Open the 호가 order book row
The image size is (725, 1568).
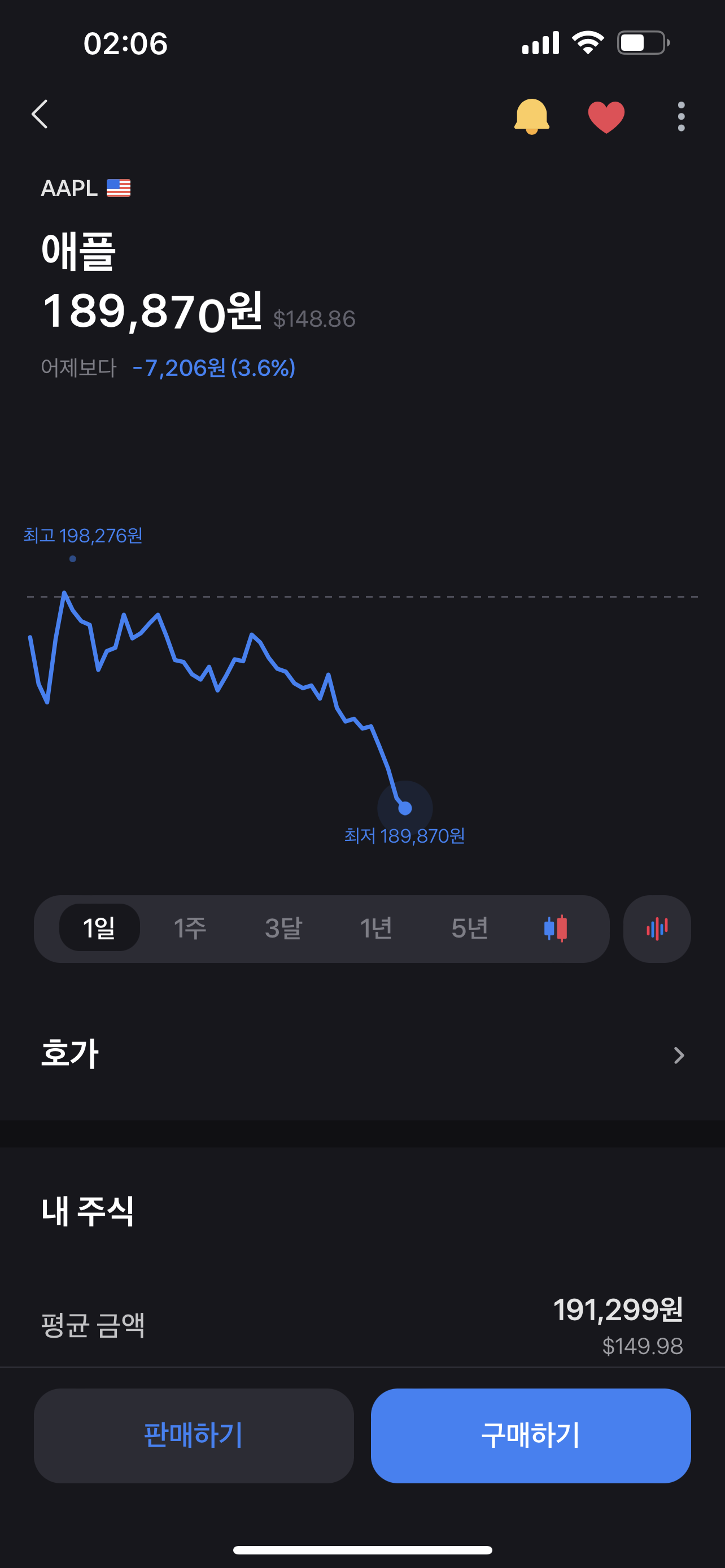coord(362,1055)
